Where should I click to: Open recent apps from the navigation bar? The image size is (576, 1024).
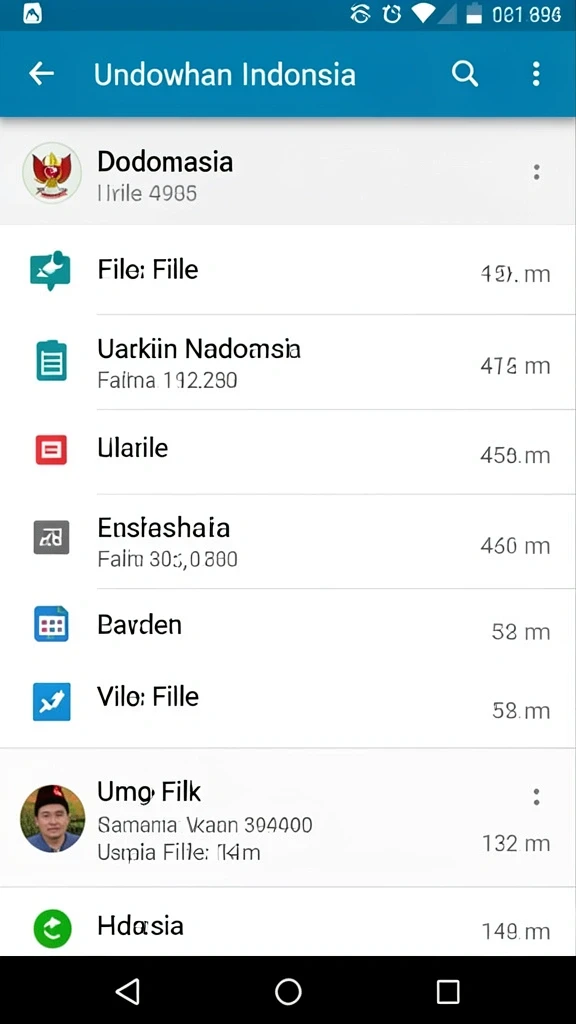448,991
